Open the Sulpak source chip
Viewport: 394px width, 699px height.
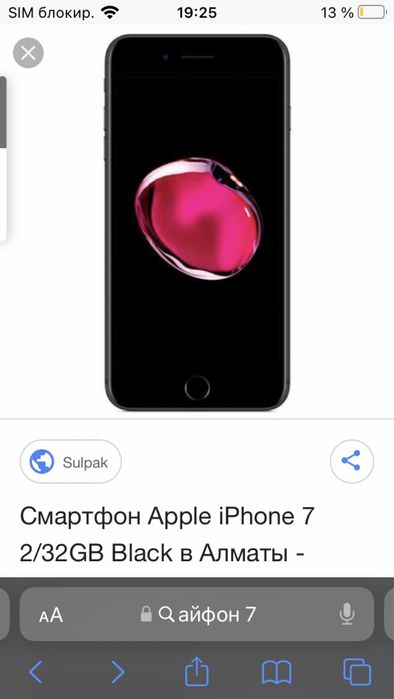[x=70, y=462]
